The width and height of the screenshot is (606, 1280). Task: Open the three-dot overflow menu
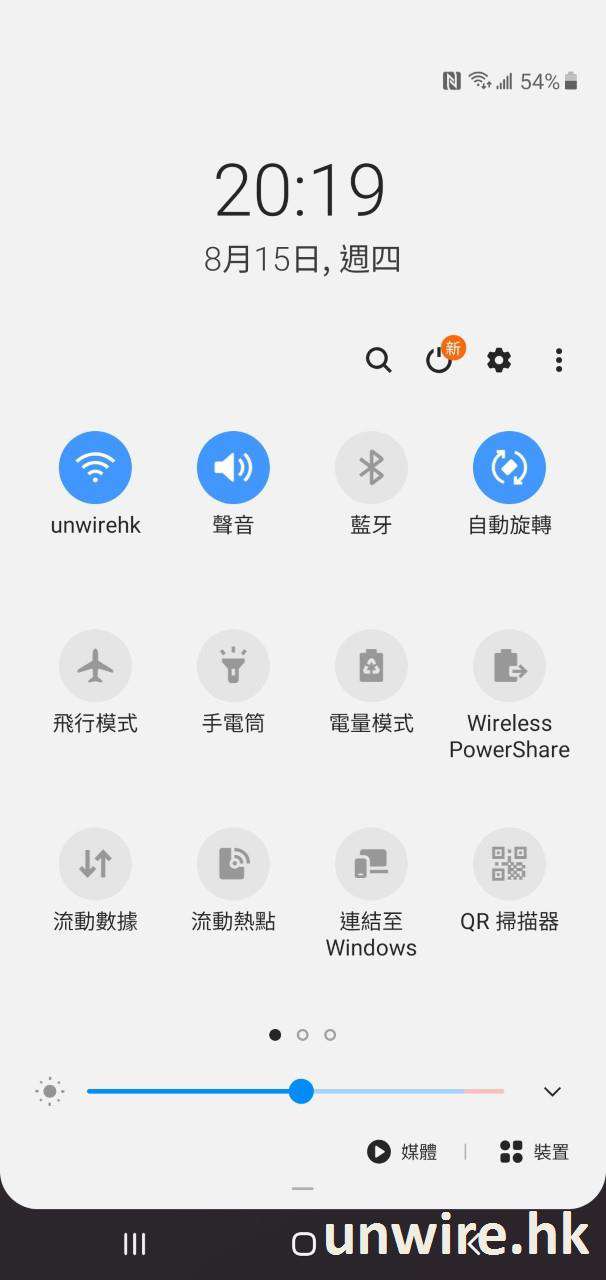[558, 360]
